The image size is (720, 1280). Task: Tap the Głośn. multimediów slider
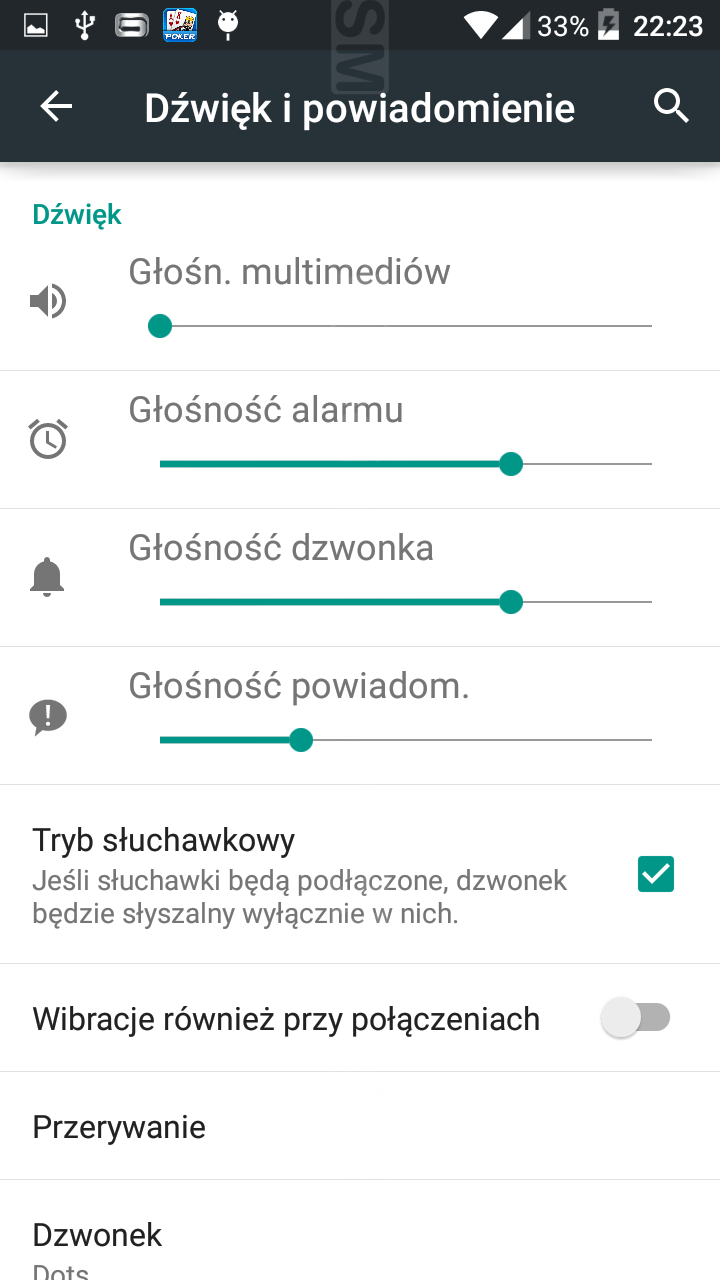tap(405, 326)
